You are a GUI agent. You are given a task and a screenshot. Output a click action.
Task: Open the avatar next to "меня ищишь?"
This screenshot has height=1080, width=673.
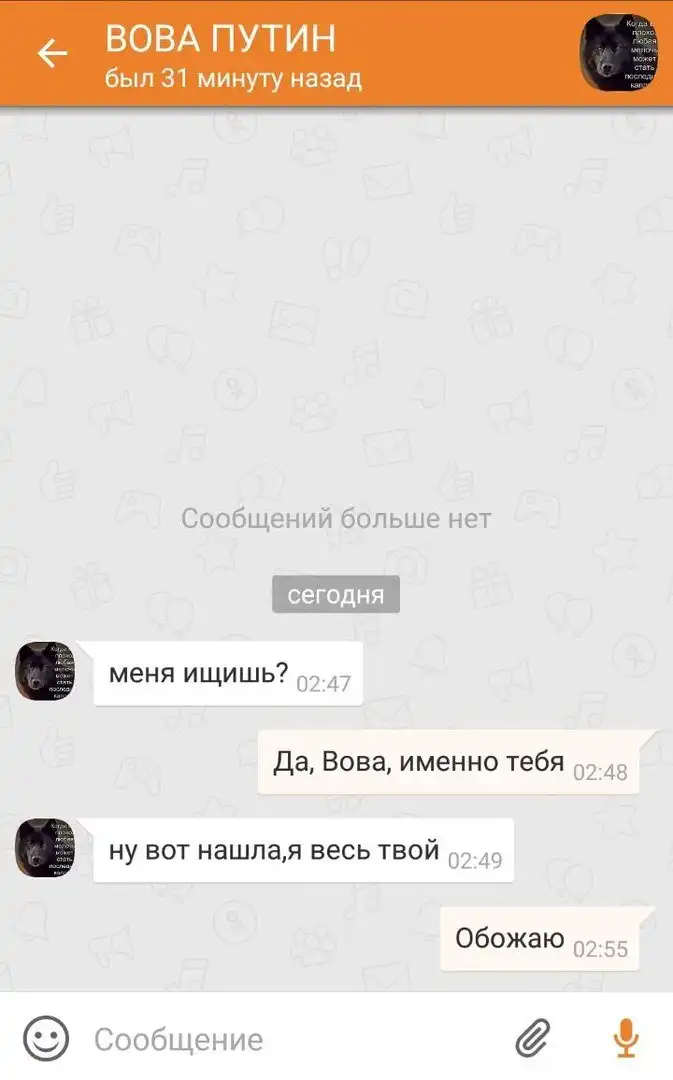click(46, 671)
